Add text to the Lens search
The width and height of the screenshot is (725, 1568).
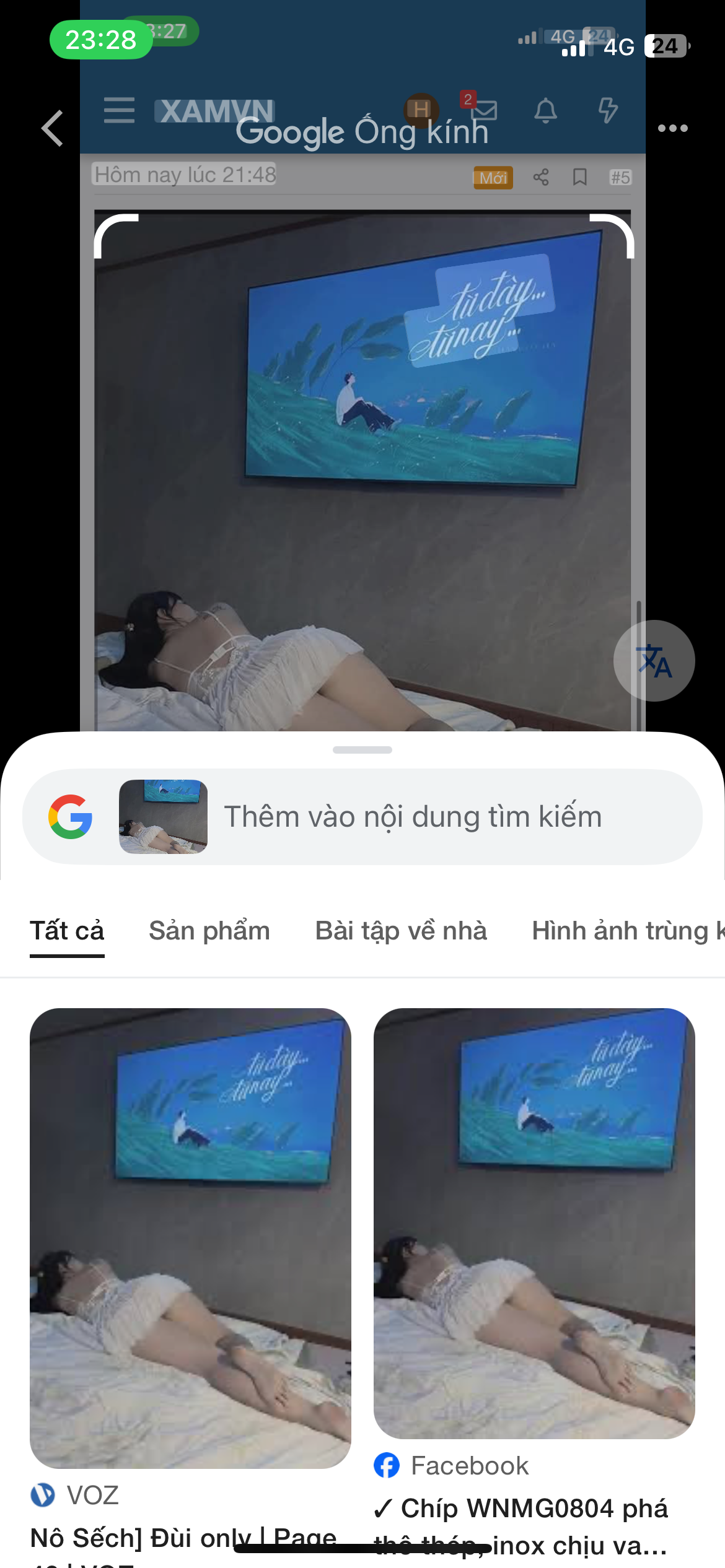point(413,817)
